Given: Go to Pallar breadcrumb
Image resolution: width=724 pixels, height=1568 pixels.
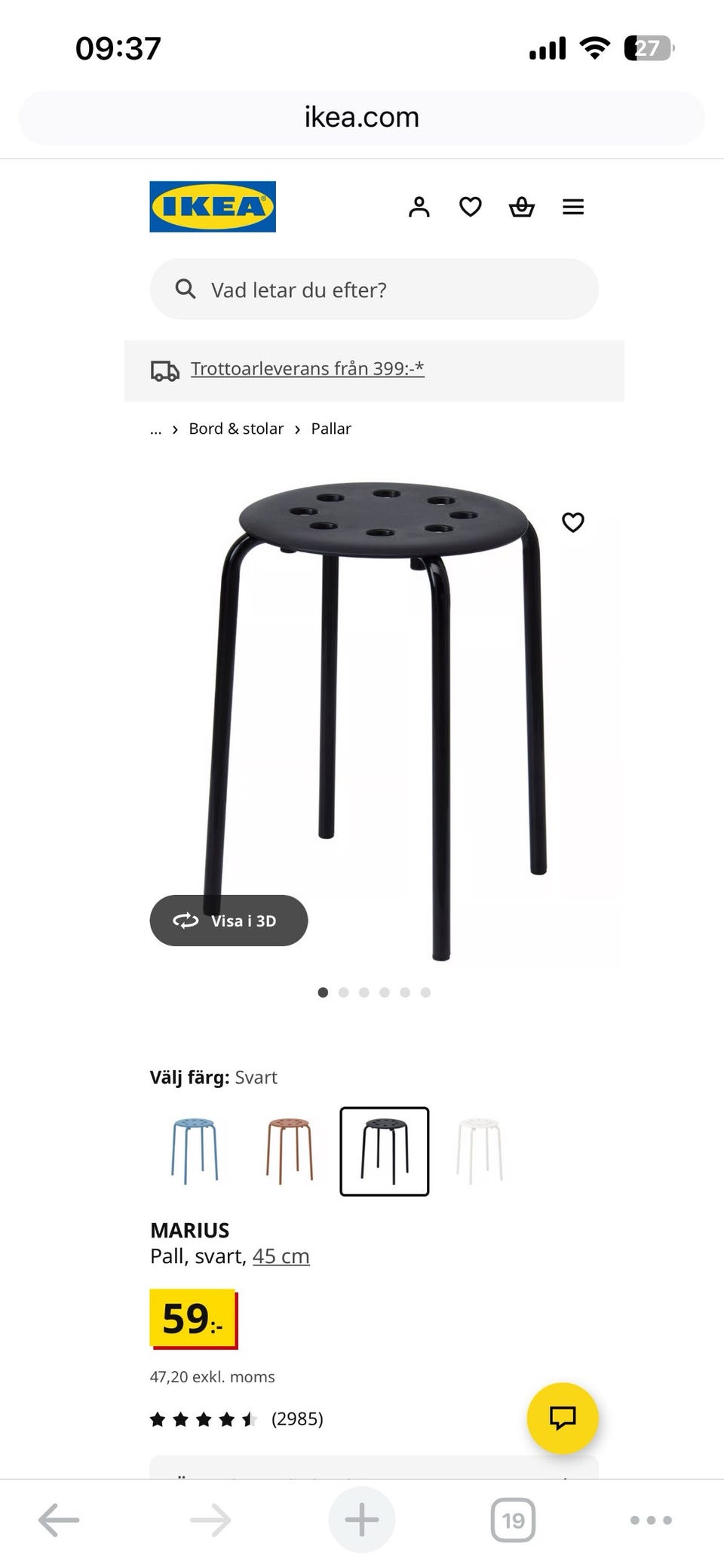Looking at the screenshot, I should [x=331, y=429].
